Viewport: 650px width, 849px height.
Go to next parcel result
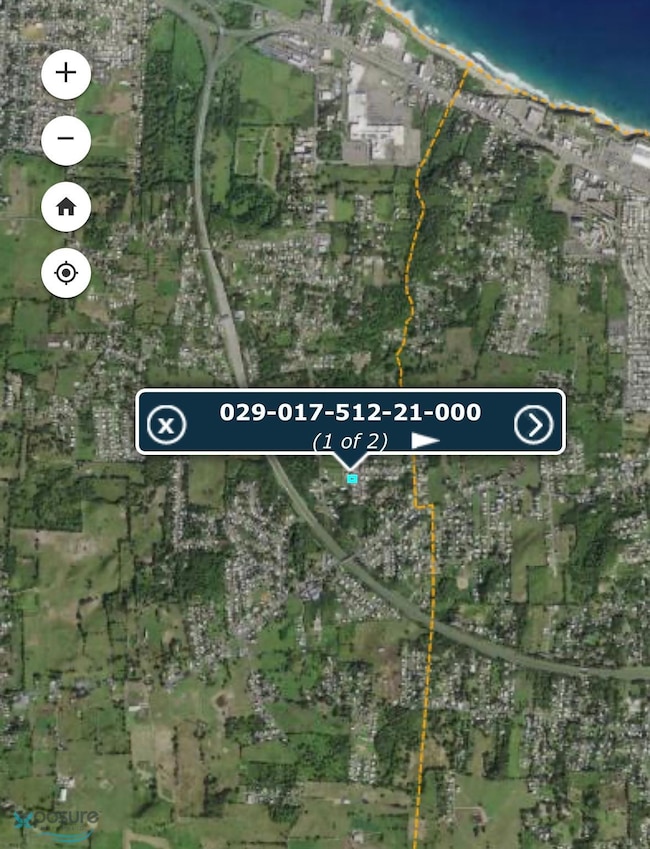[x=533, y=425]
